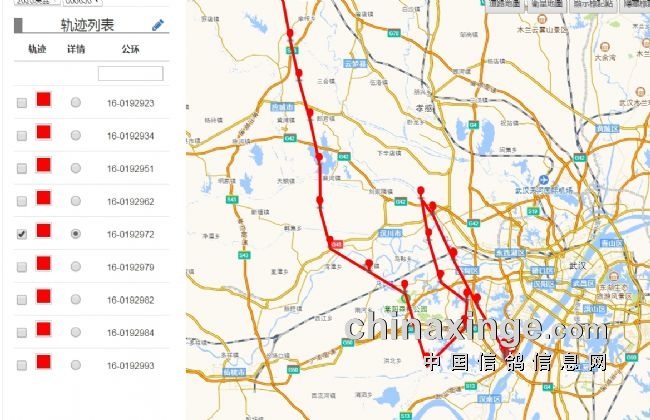
Task: Change the color swatch for 16-0192972
Action: [43, 231]
